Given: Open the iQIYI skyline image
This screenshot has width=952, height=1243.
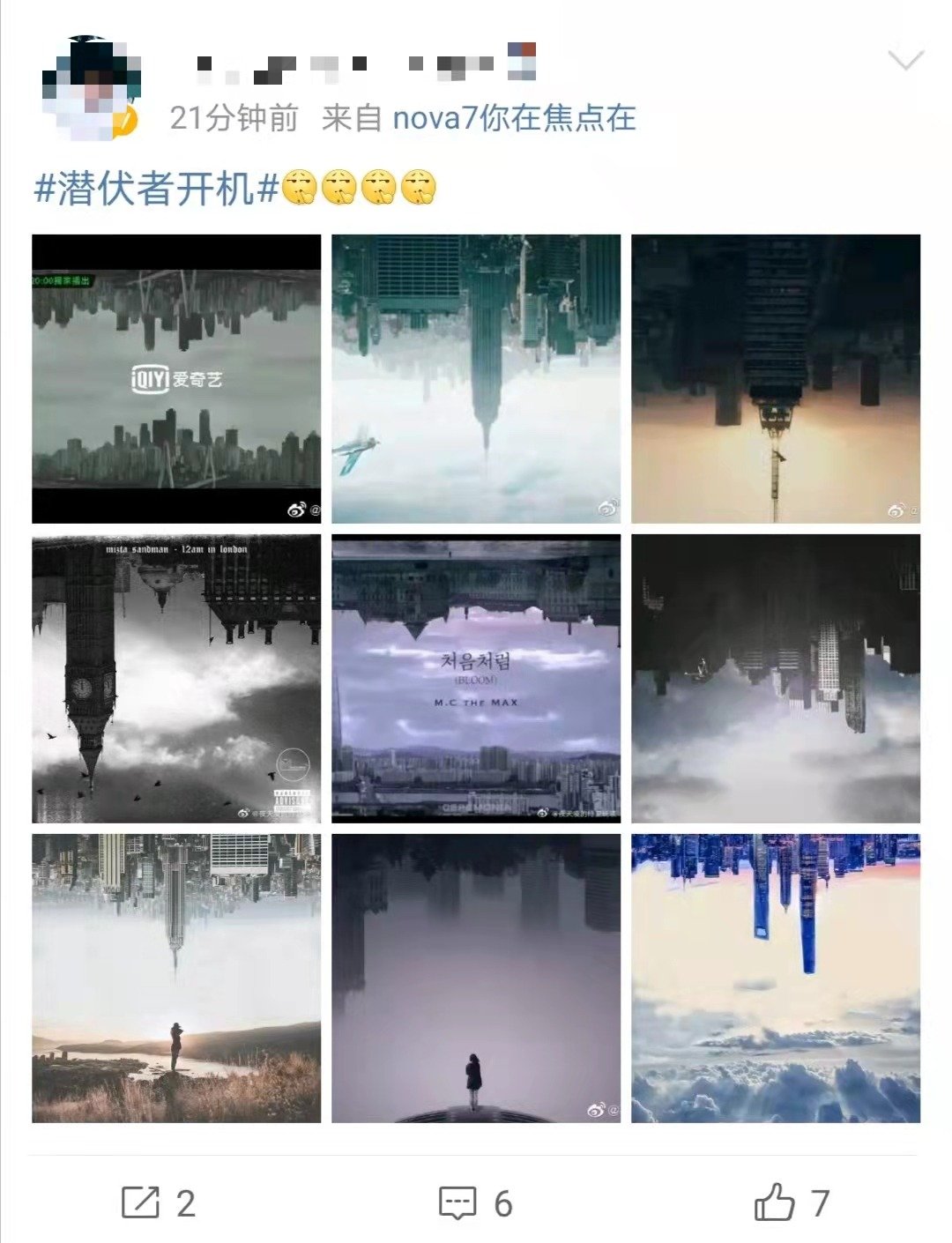Looking at the screenshot, I should click(176, 378).
